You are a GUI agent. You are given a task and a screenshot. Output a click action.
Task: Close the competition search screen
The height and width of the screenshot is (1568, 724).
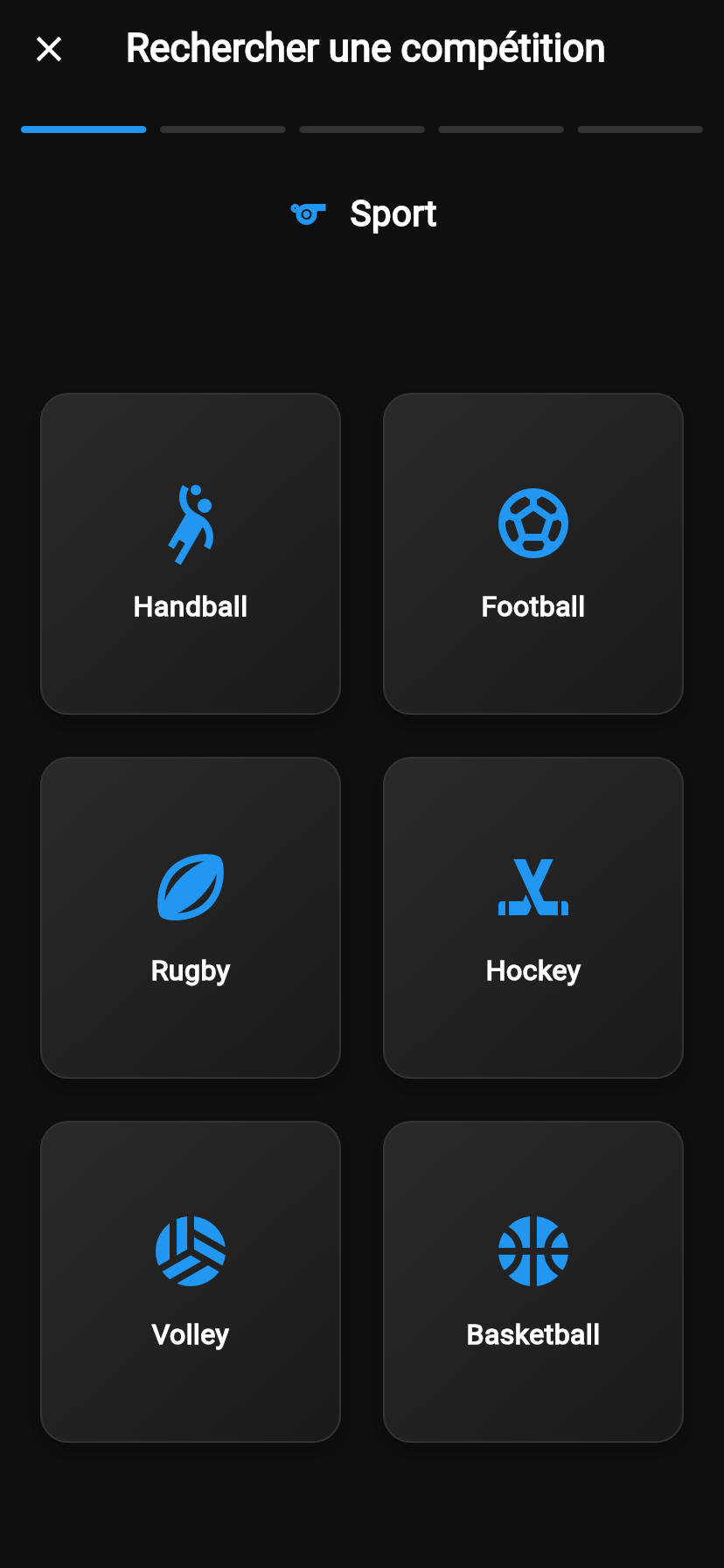[49, 48]
